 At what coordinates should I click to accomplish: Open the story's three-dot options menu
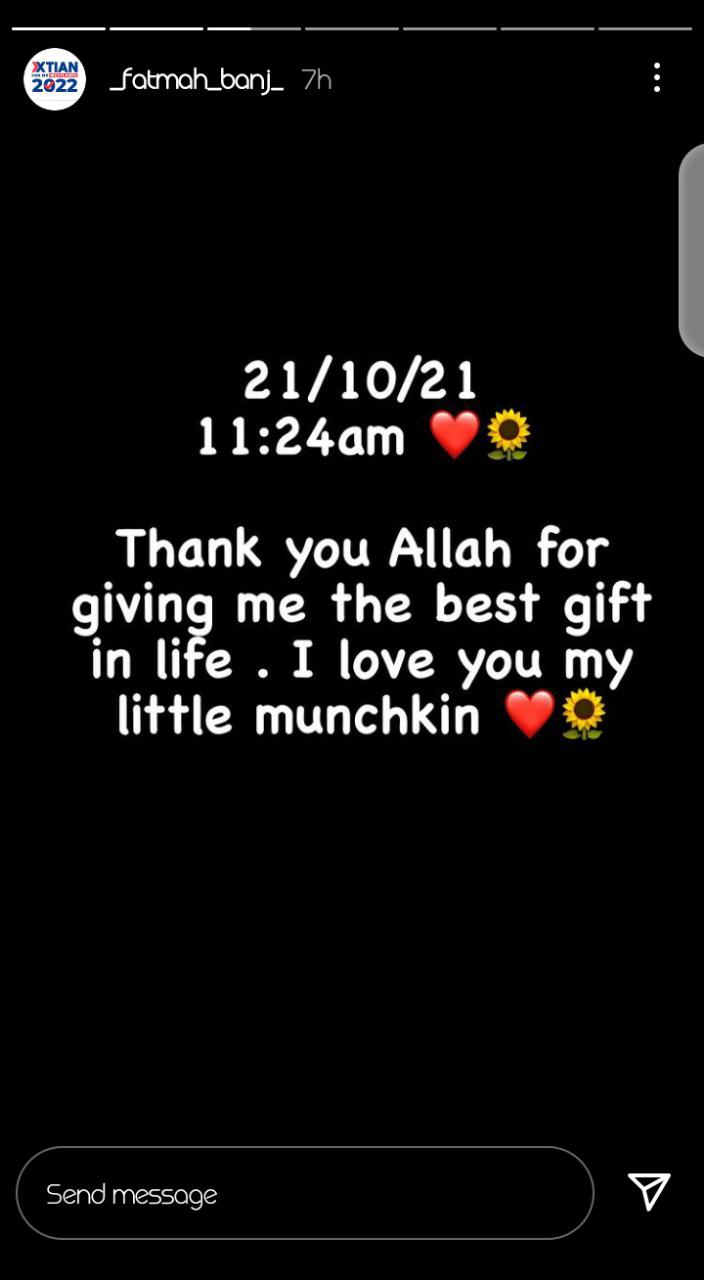(656, 78)
